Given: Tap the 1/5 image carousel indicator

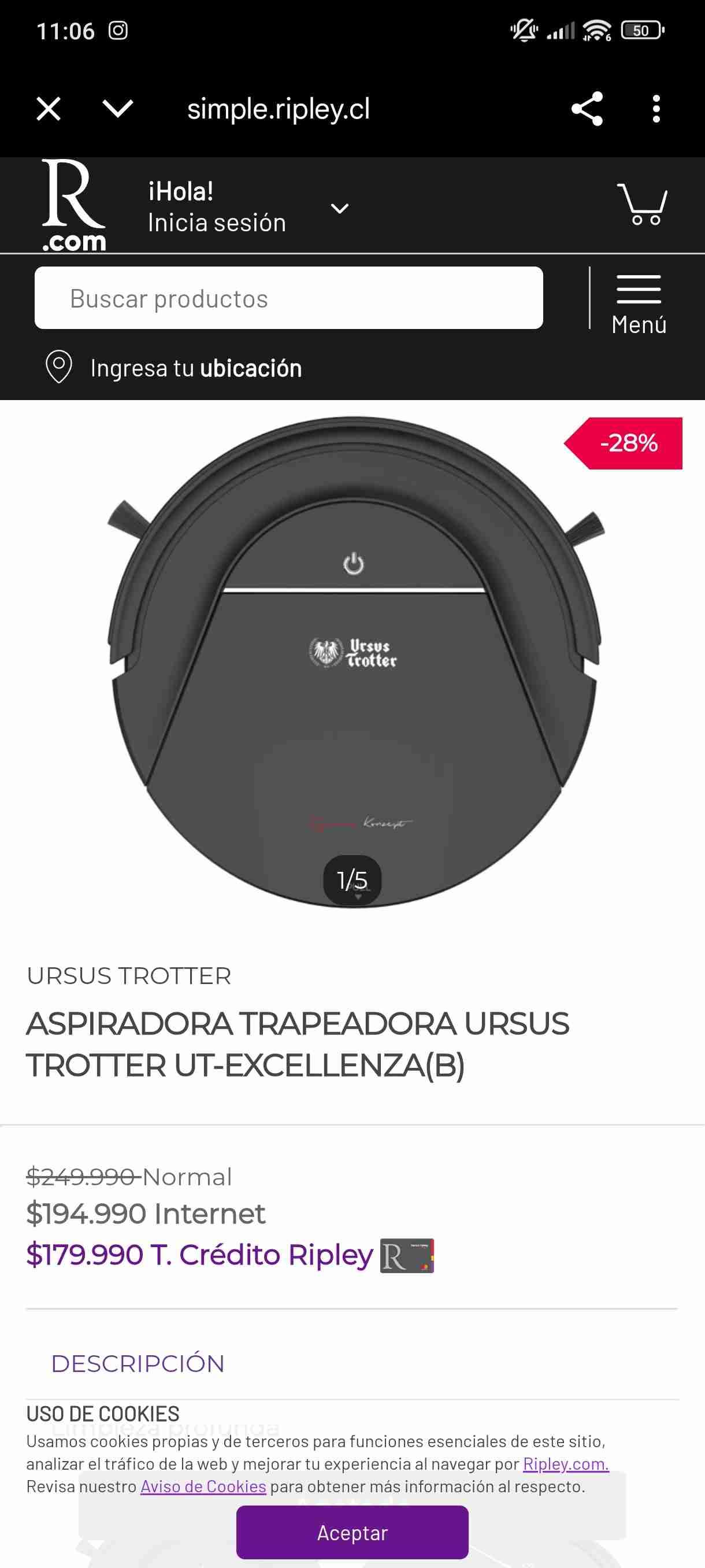Looking at the screenshot, I should [353, 877].
